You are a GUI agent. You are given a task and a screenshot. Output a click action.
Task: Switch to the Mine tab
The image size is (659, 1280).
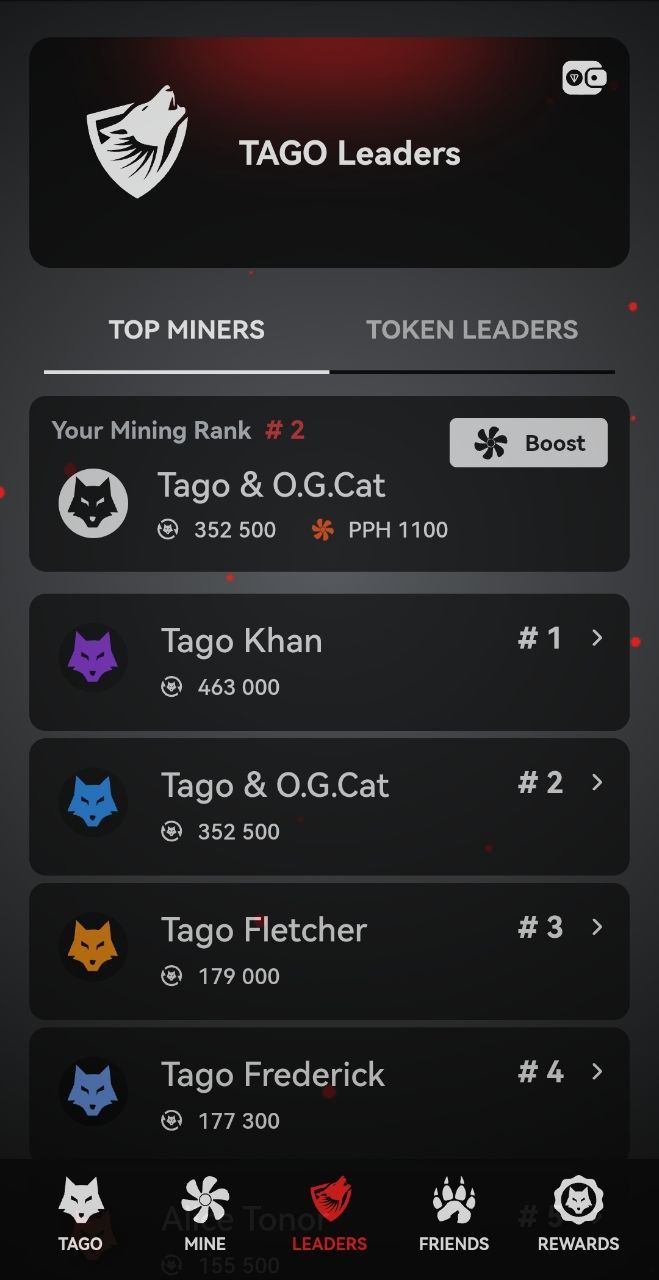coord(205,1215)
